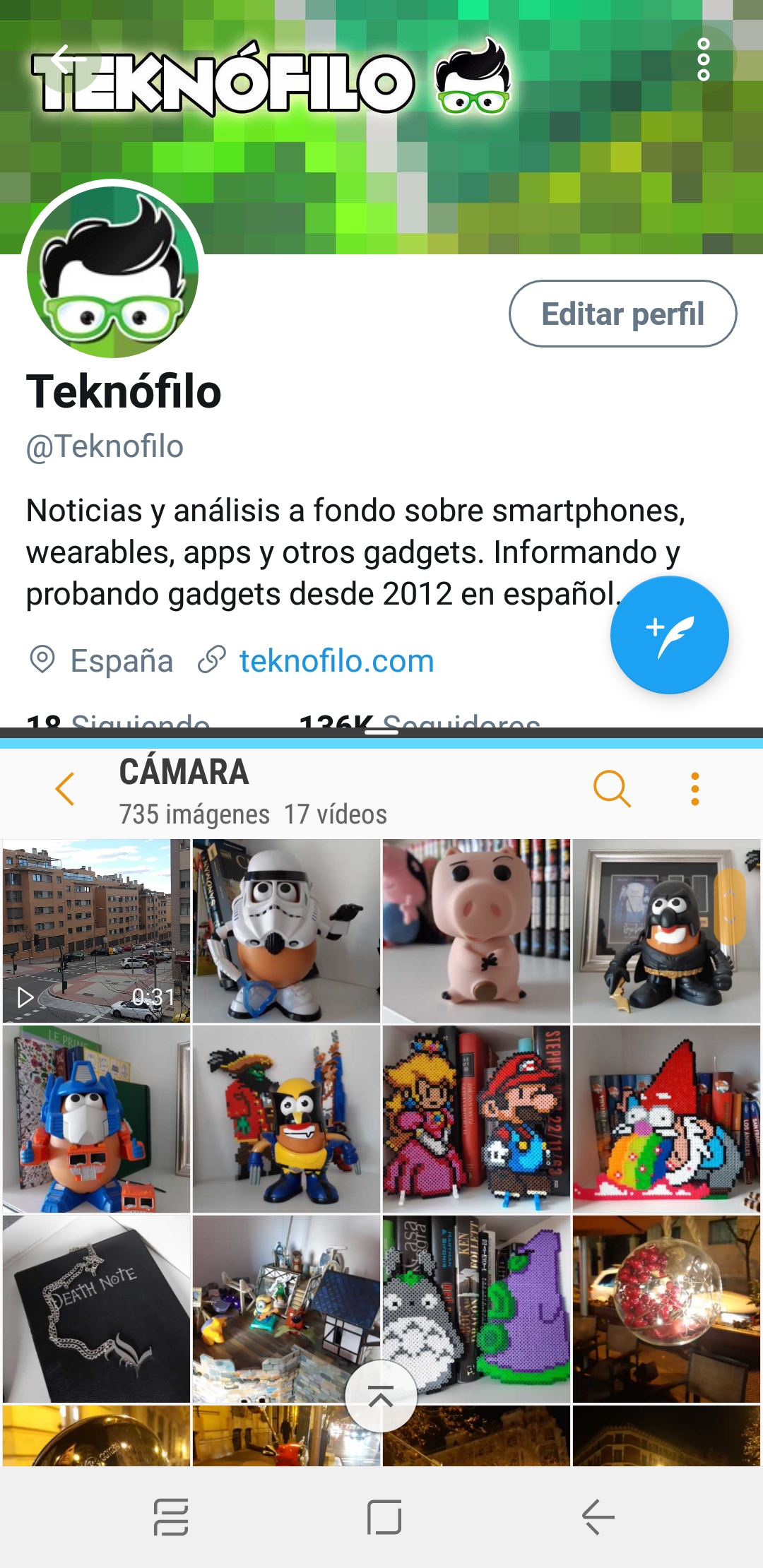Go back from the Cámara album

coord(65,788)
